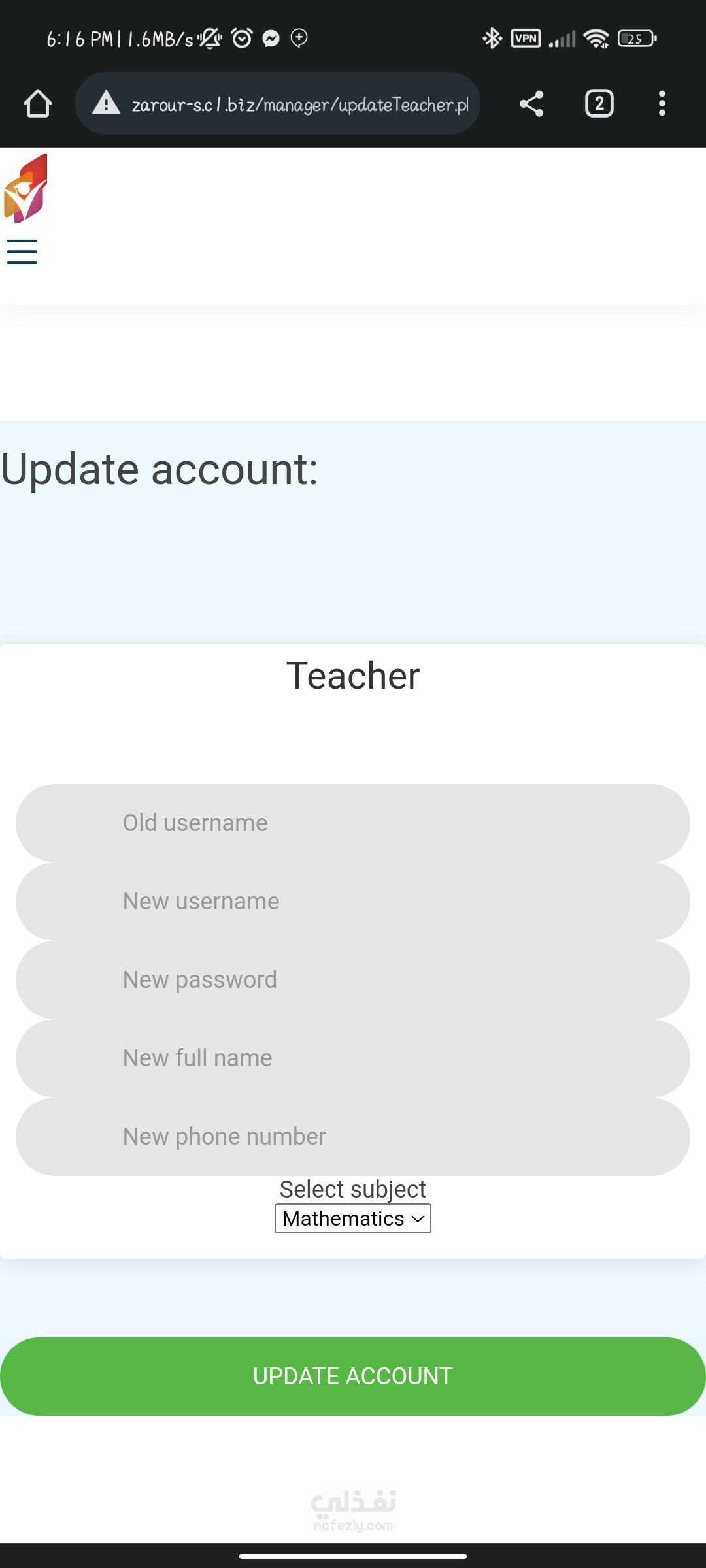Focus the New full name field
This screenshot has height=1568, width=706.
353,1058
